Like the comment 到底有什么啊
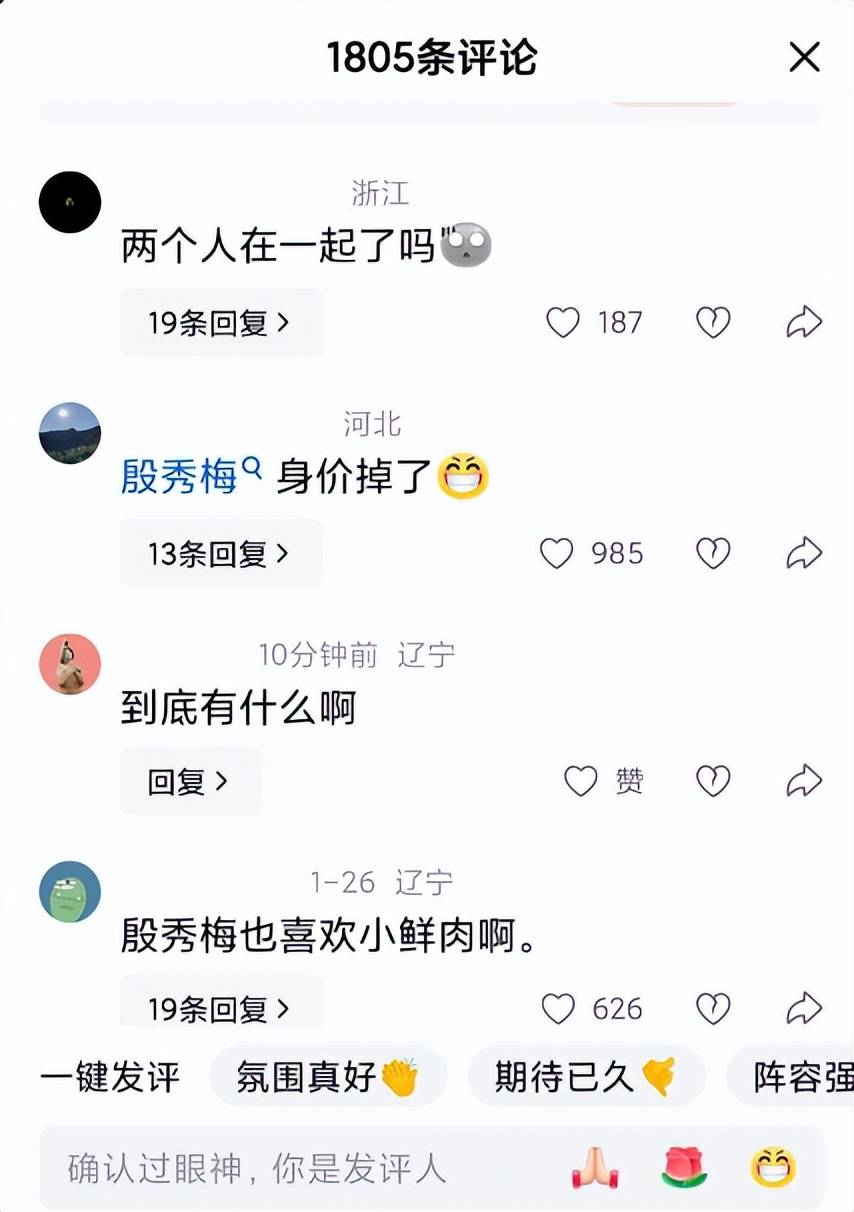The height and width of the screenshot is (1212, 854). point(581,781)
